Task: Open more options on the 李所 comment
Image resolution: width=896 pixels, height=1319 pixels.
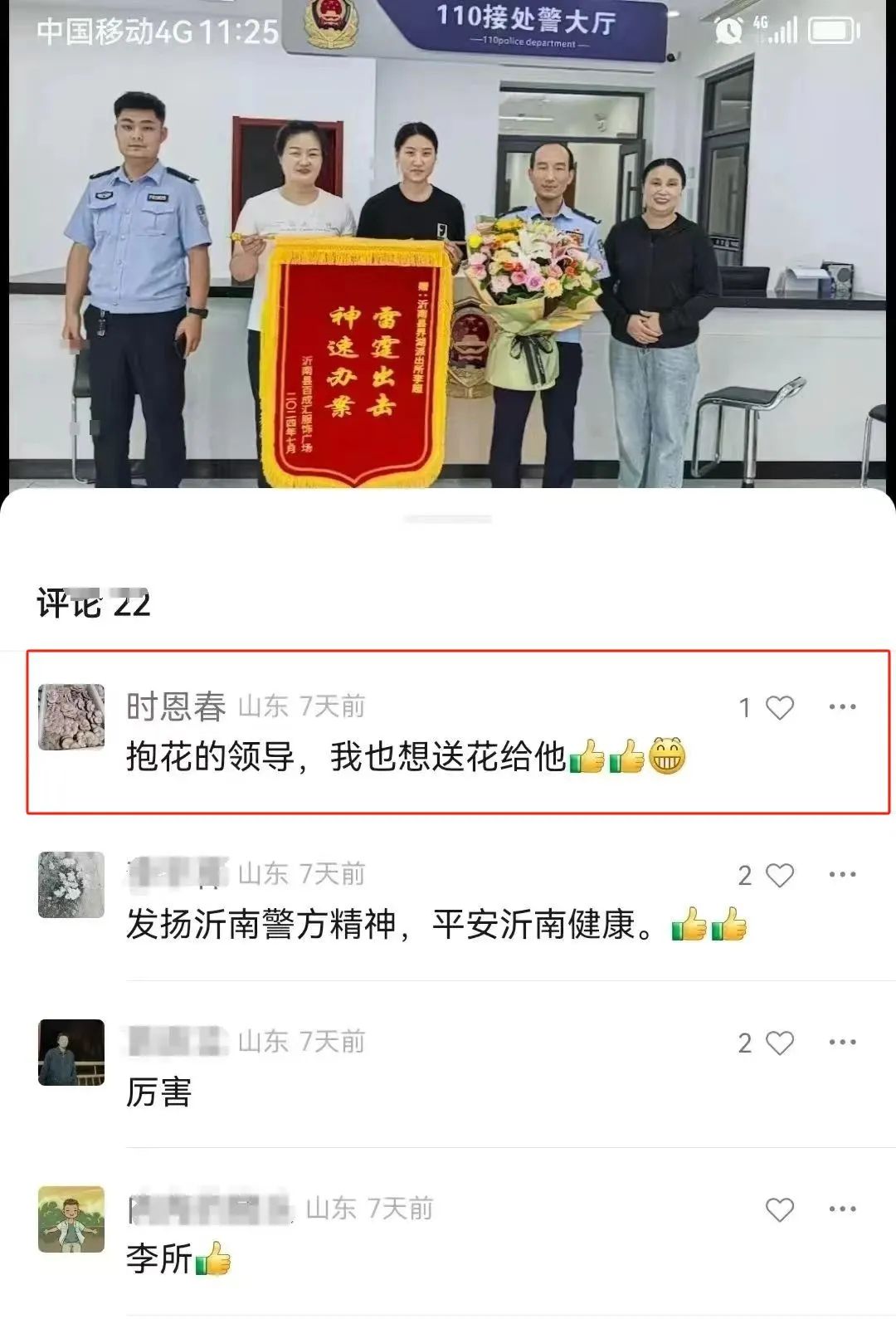Action: pos(842,1209)
